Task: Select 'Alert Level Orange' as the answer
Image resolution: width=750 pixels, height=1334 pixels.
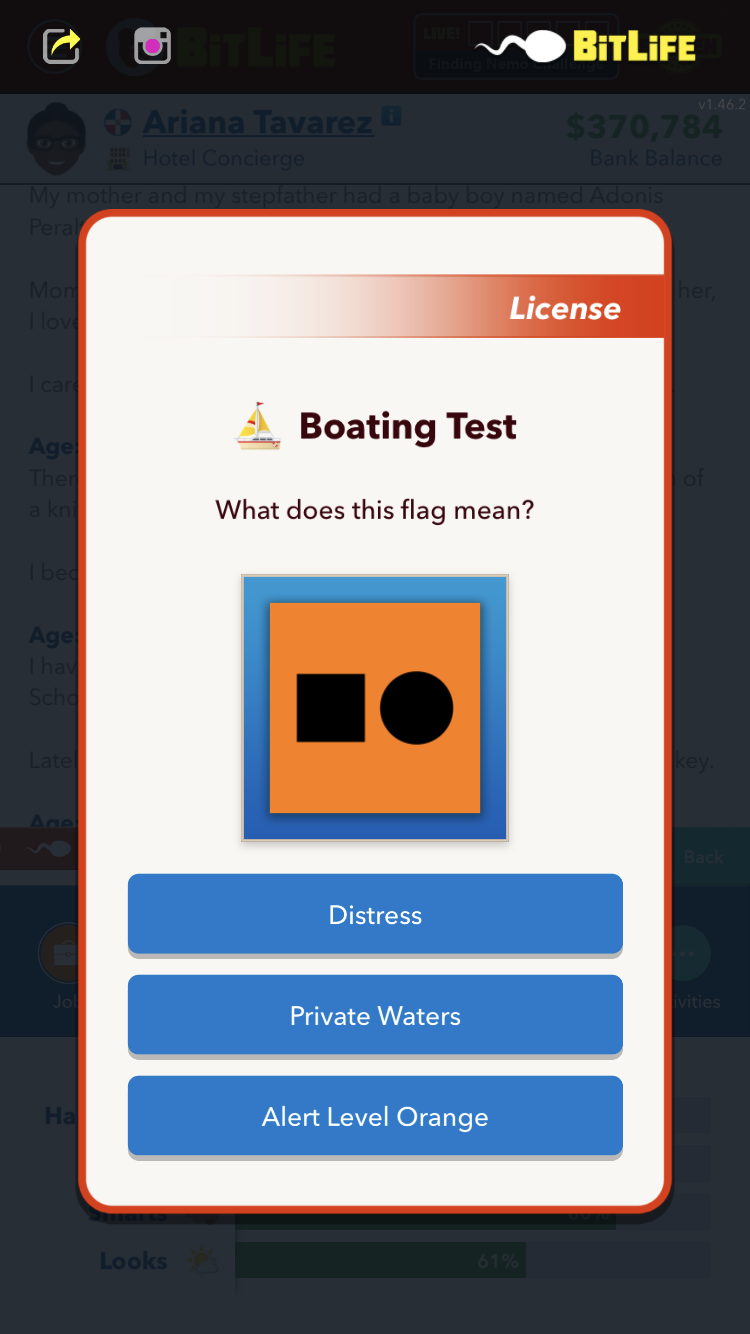Action: click(375, 1116)
